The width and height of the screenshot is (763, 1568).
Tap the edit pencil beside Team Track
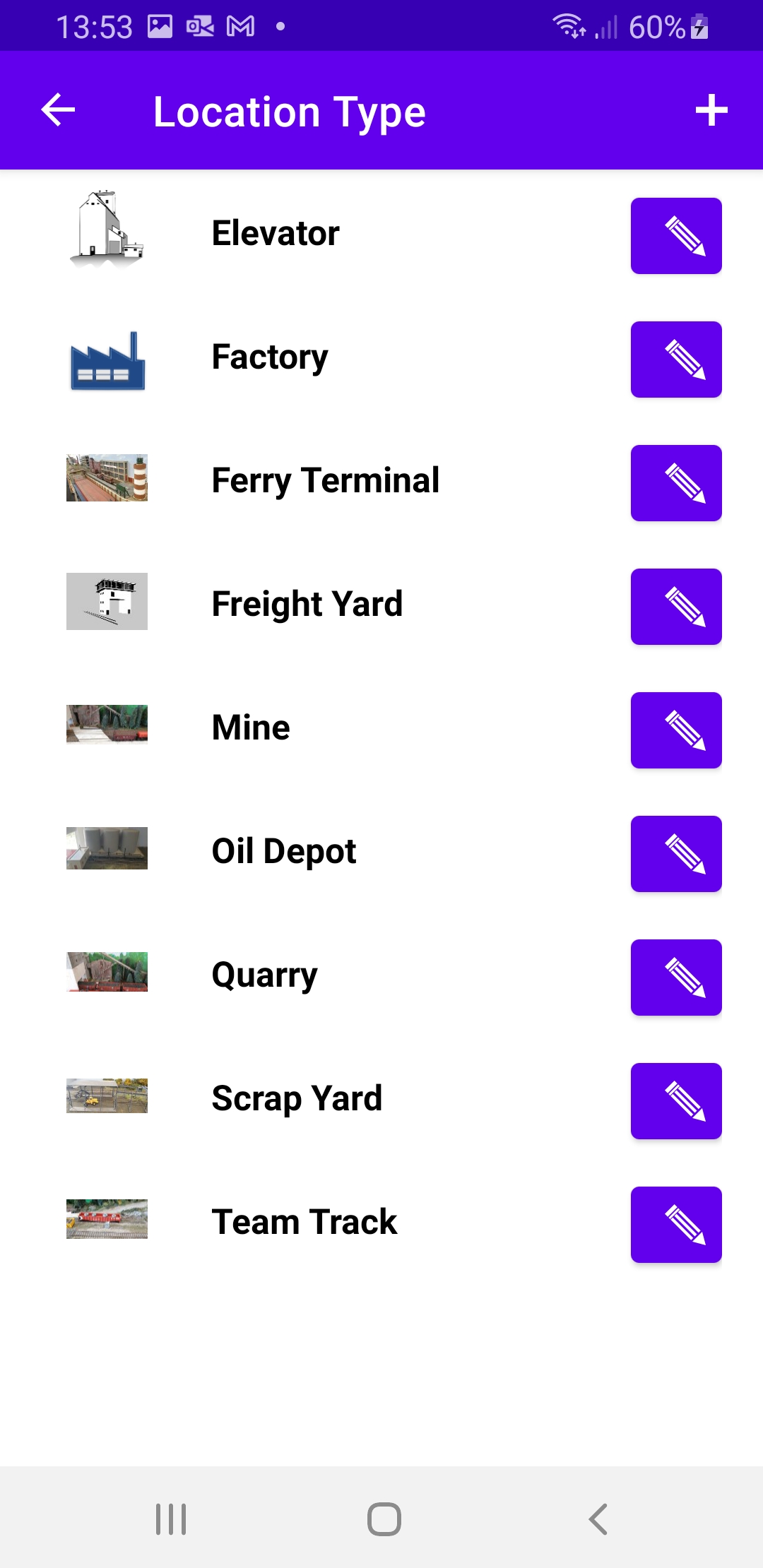click(675, 1225)
